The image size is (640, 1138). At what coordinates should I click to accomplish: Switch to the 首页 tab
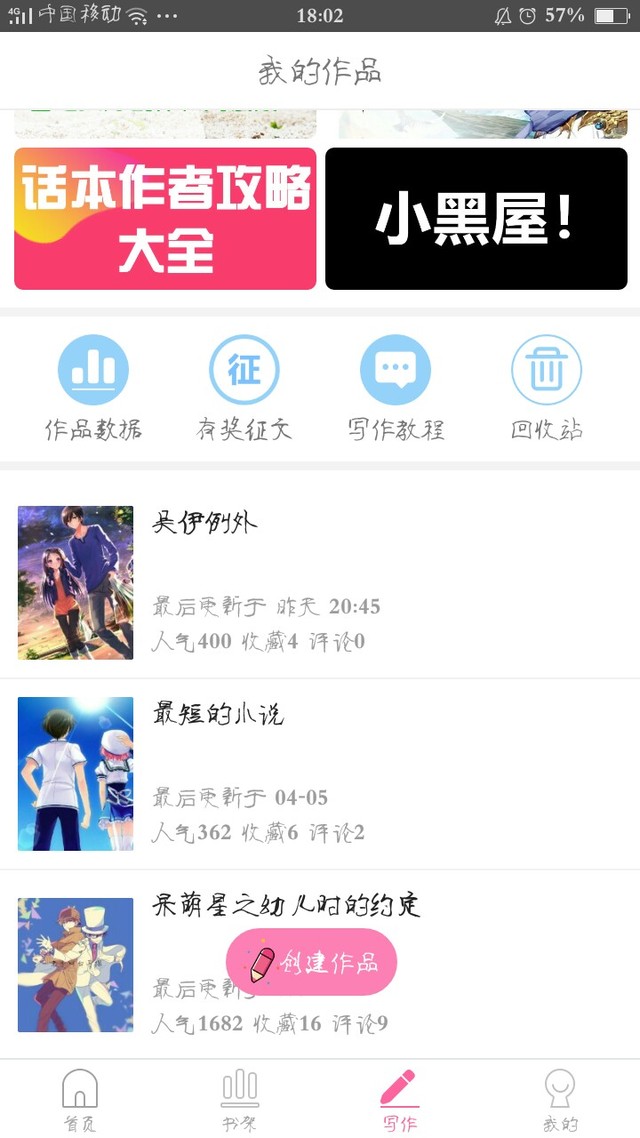pyautogui.click(x=80, y=1099)
